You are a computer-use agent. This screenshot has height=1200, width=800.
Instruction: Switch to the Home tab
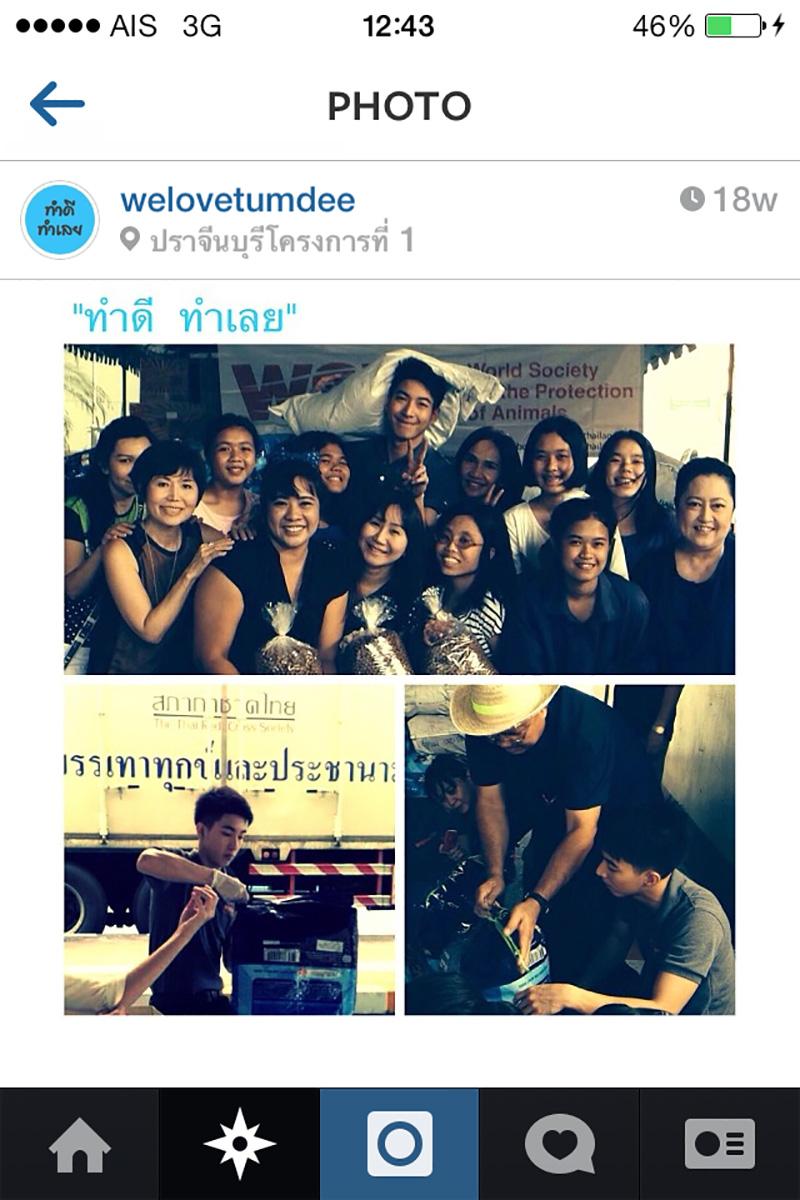pos(80,1144)
